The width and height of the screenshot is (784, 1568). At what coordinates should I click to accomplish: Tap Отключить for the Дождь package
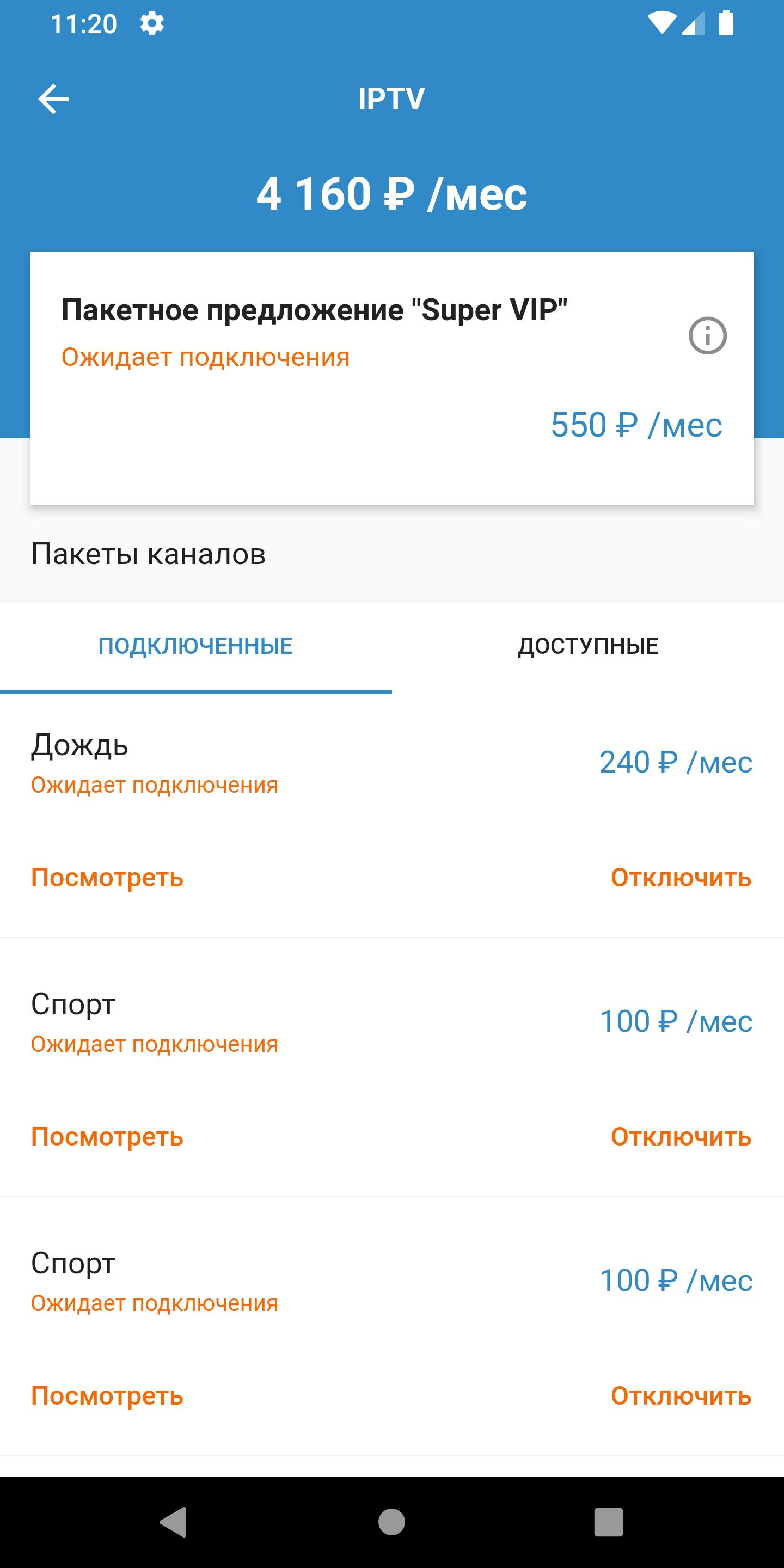pos(681,878)
